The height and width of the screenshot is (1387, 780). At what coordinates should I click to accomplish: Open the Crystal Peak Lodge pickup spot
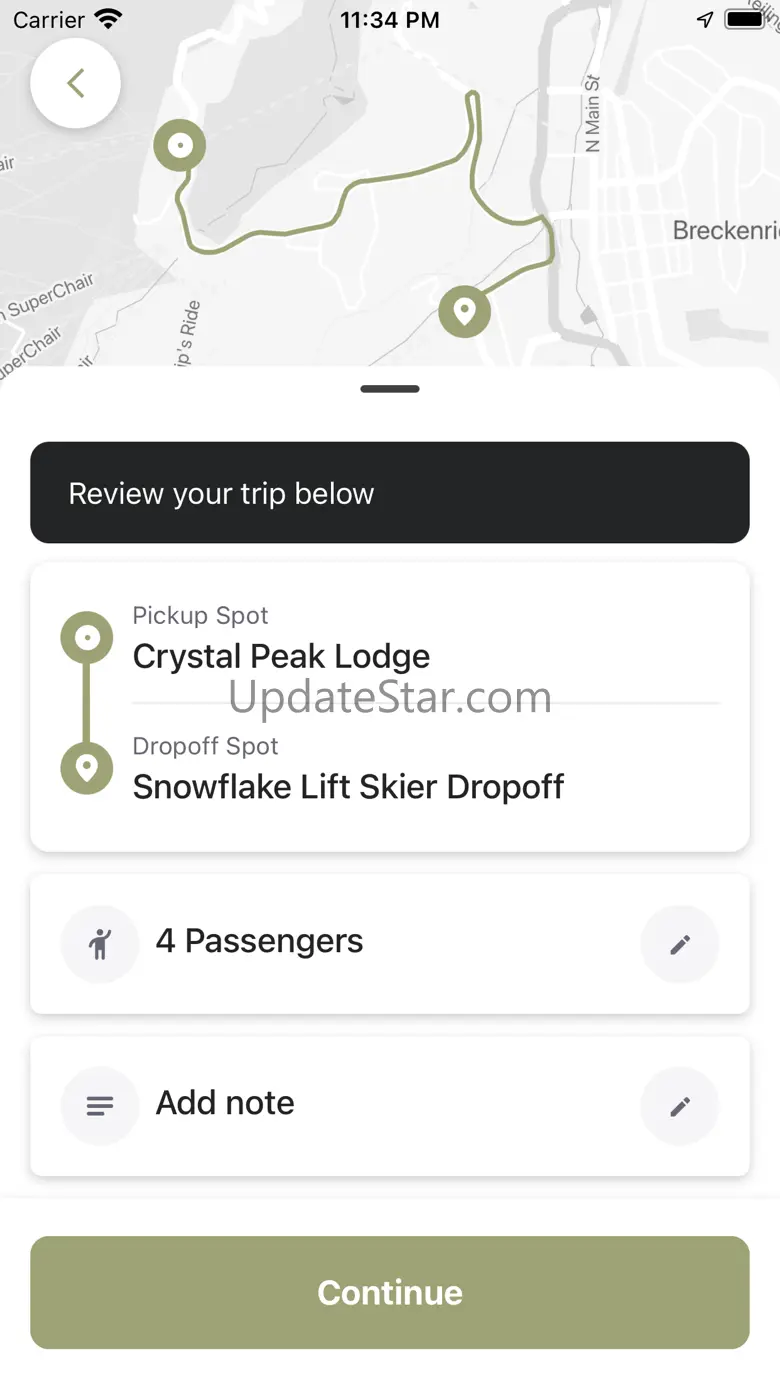point(281,655)
